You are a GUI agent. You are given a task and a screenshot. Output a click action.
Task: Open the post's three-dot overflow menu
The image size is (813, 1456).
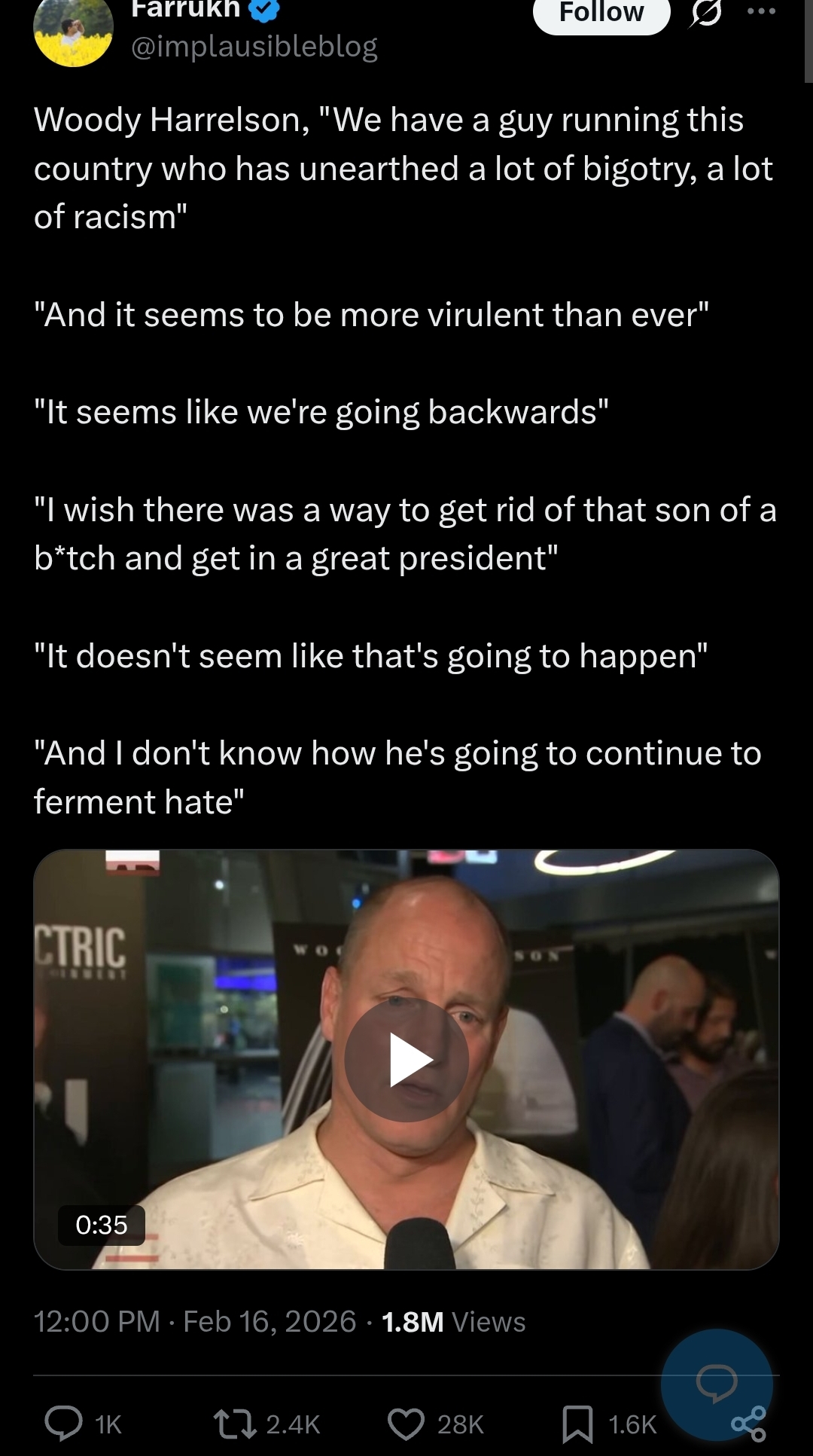pos(762,12)
